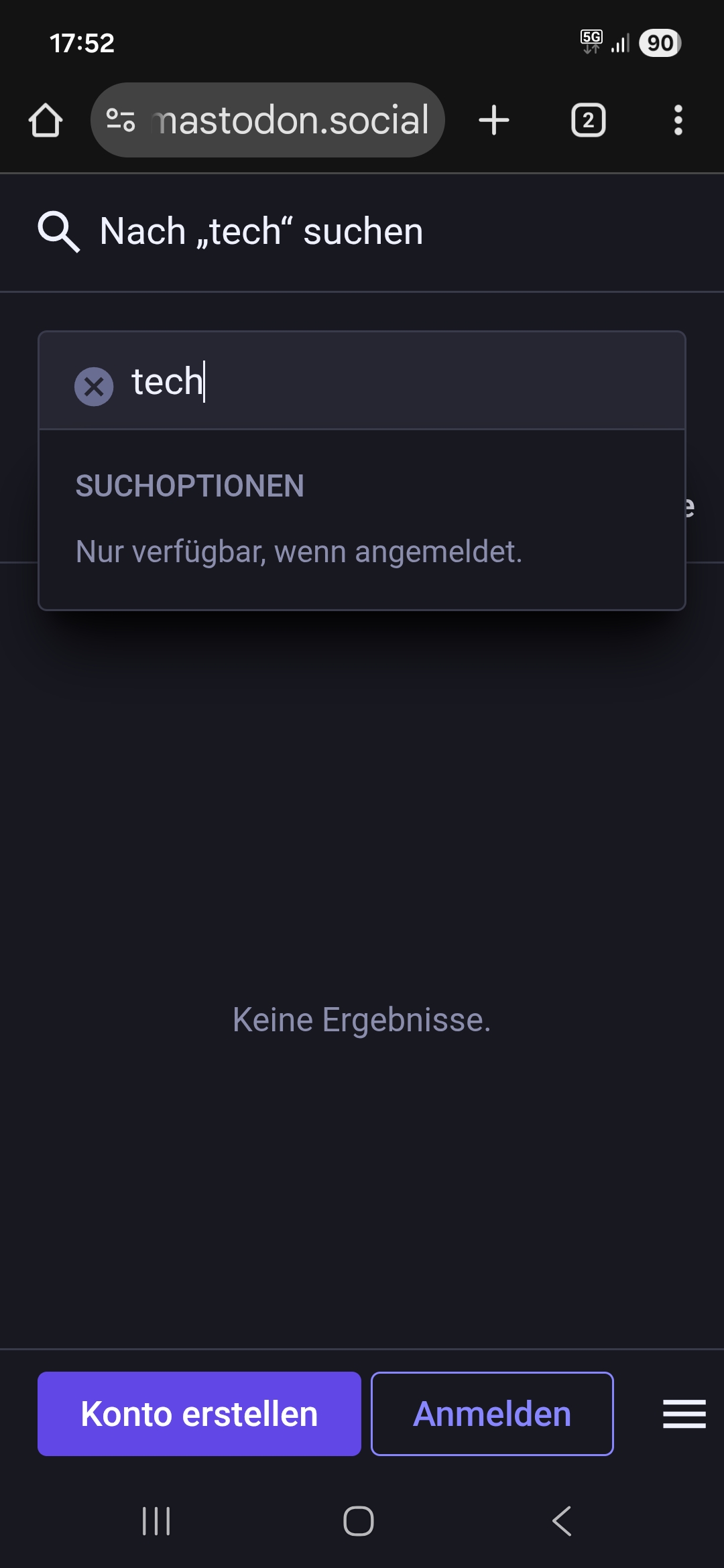Tap "Konto erstellen" to create an account
This screenshot has height=1568, width=724.
point(199,1414)
